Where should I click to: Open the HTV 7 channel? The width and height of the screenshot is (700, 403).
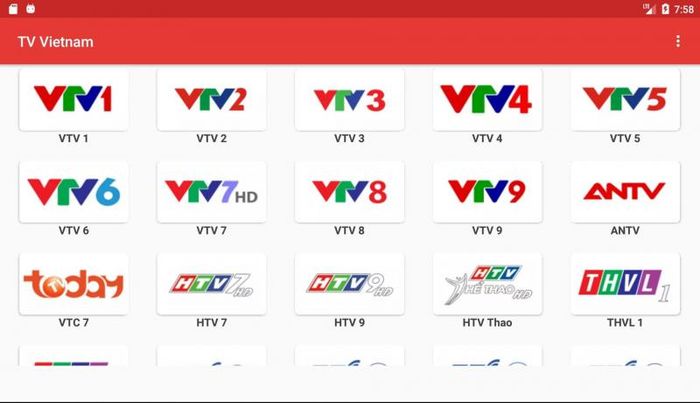(x=211, y=284)
